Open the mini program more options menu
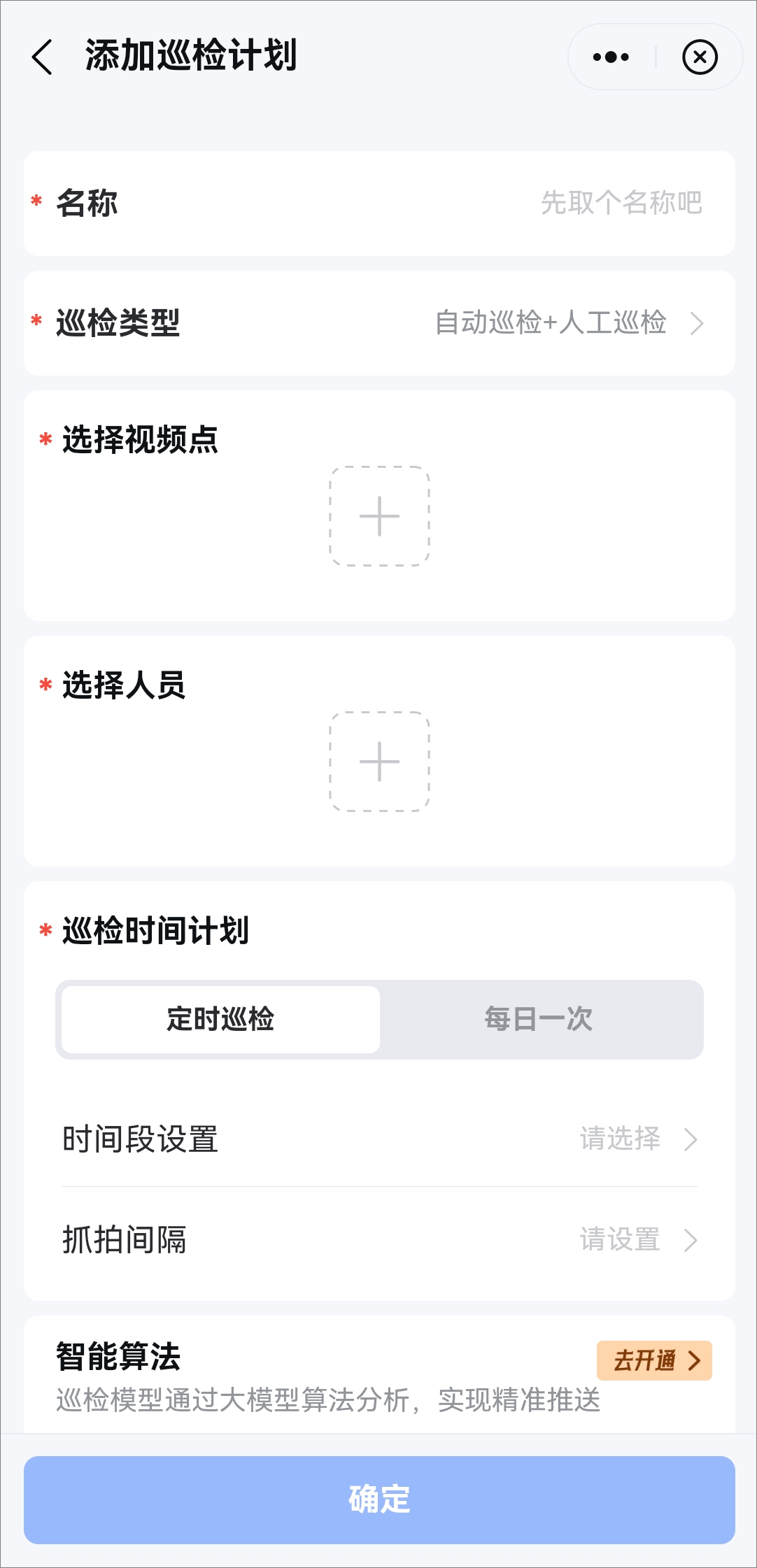Screen dimensions: 757x1568 [x=611, y=57]
